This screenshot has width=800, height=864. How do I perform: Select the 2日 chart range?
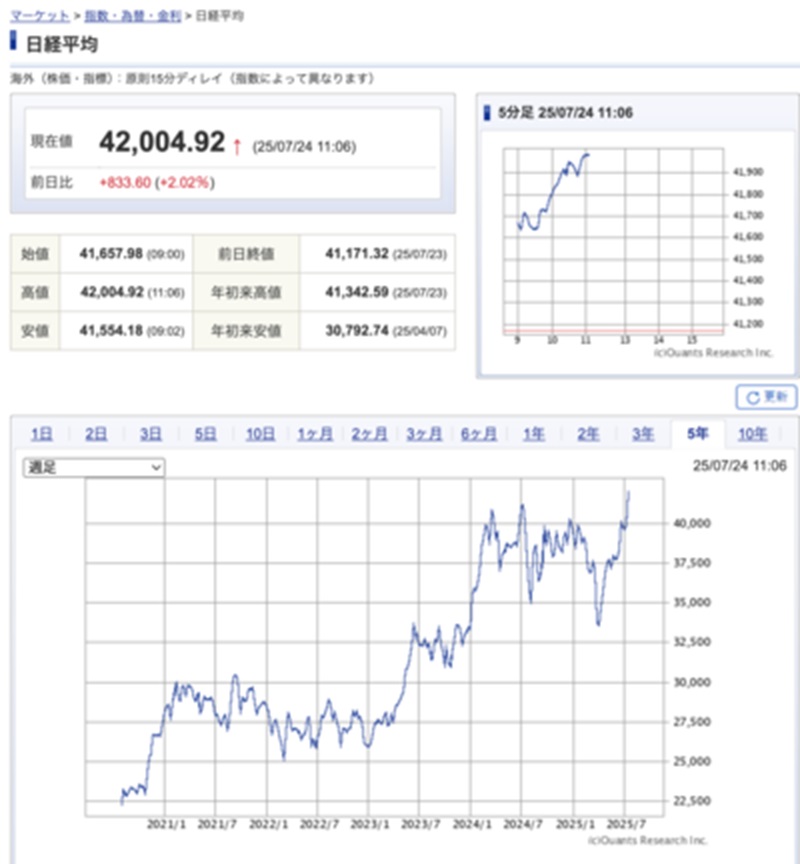(x=96, y=434)
